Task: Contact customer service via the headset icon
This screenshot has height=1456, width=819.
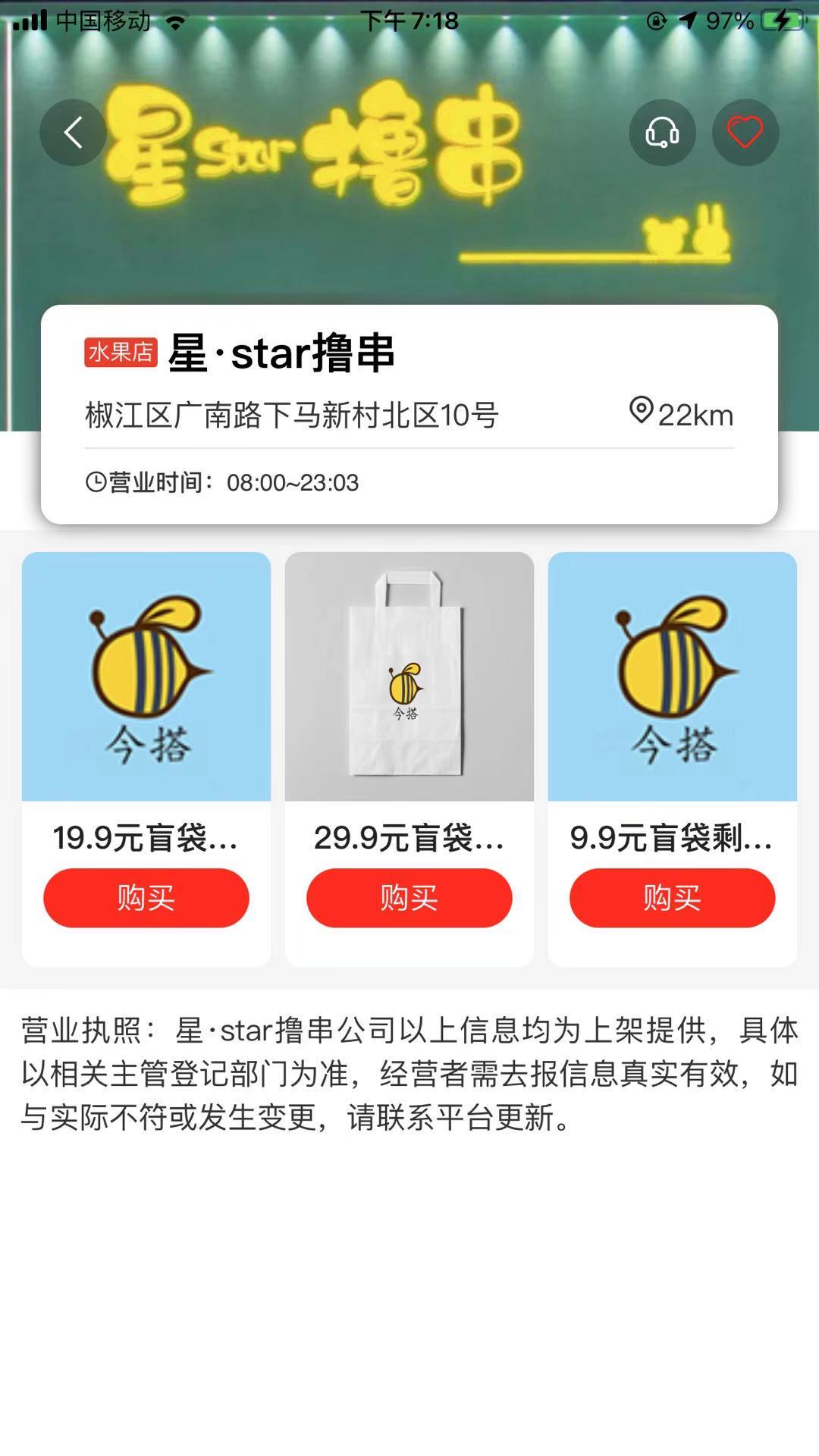Action: pyautogui.click(x=662, y=133)
